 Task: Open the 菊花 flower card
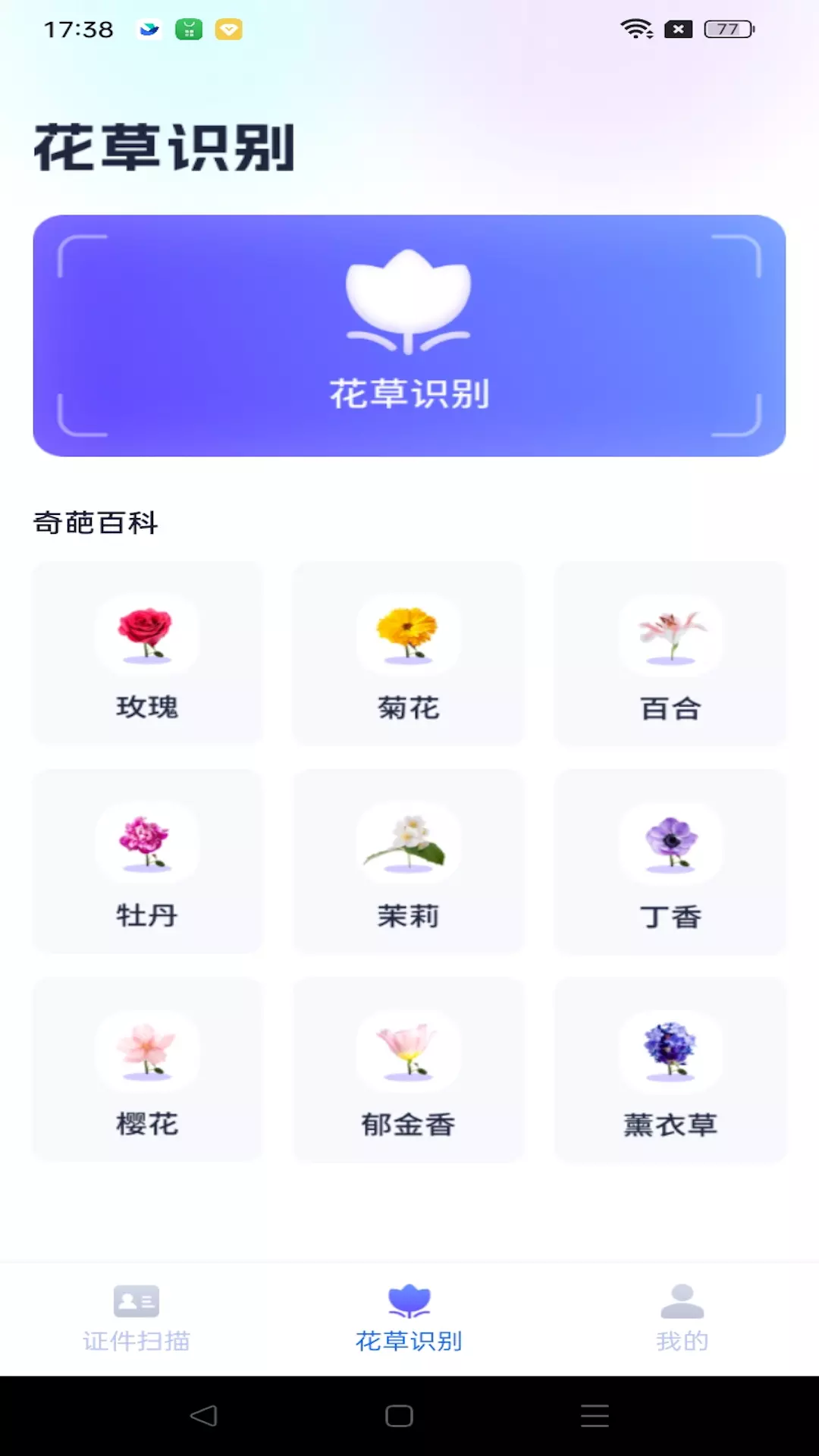point(409,653)
